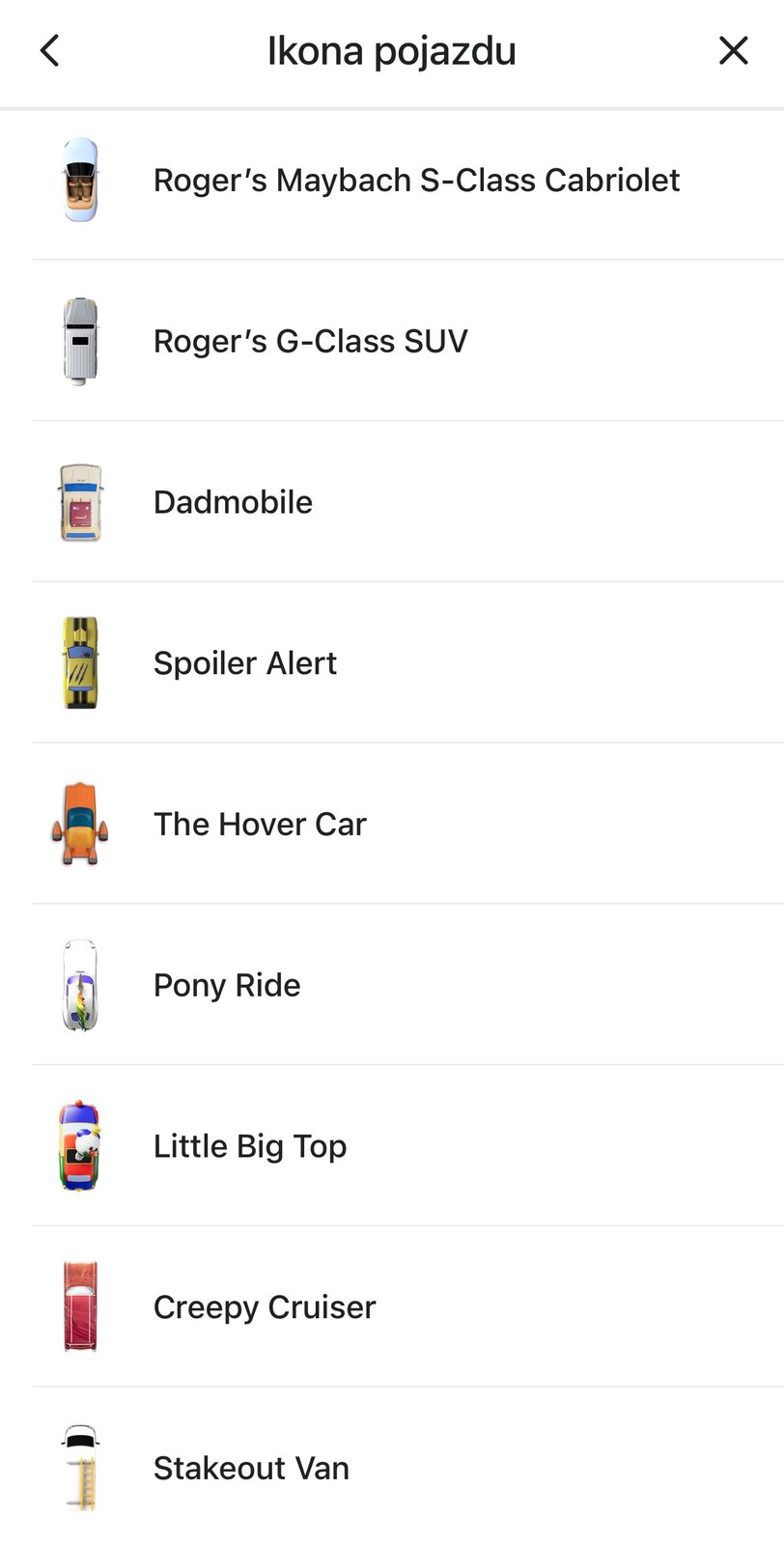Pick the red Creepy Cruiser icon
This screenshot has width=784, height=1545.
click(x=82, y=1306)
